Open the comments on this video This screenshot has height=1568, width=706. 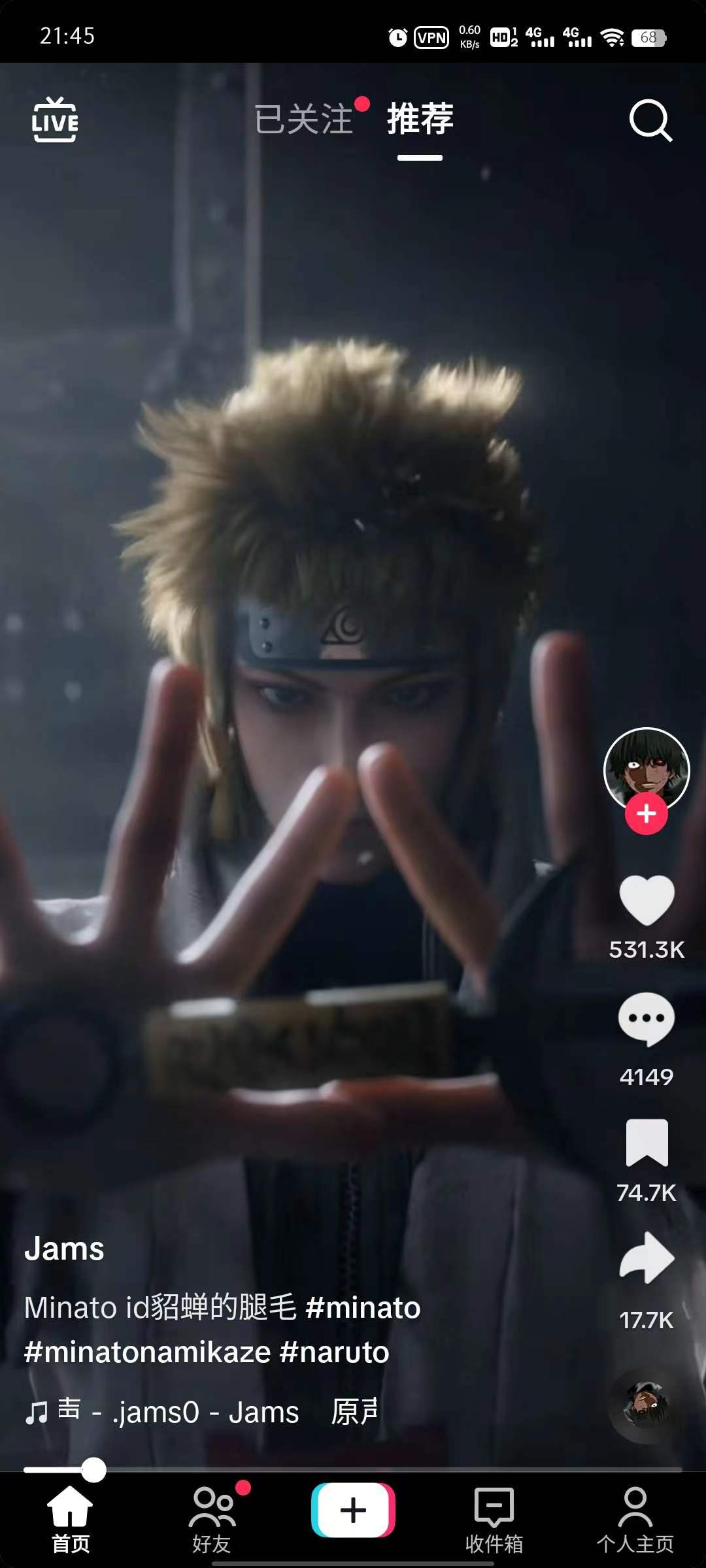pyautogui.click(x=646, y=1019)
